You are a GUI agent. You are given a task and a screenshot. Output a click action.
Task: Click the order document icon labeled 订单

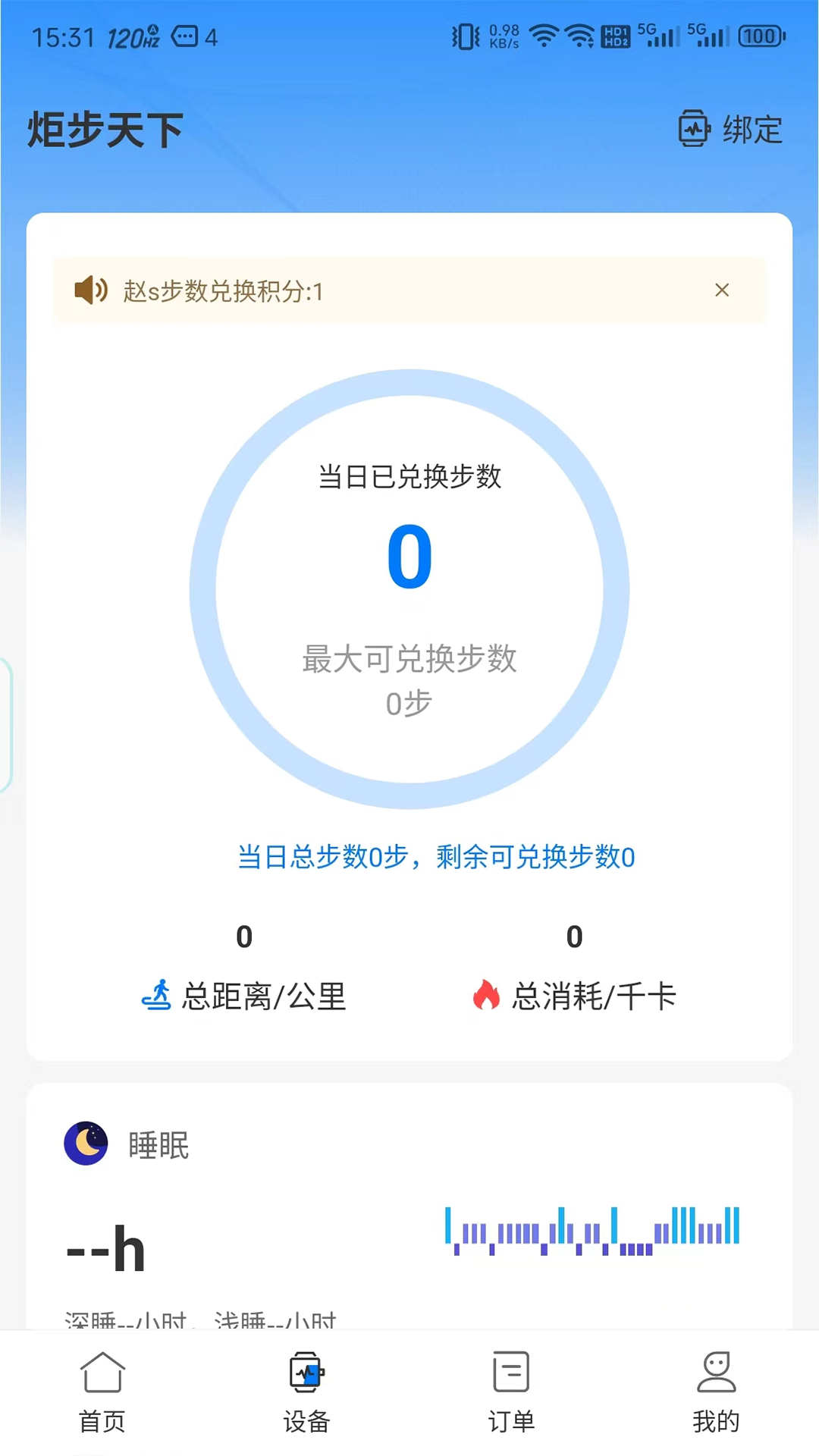click(510, 1374)
